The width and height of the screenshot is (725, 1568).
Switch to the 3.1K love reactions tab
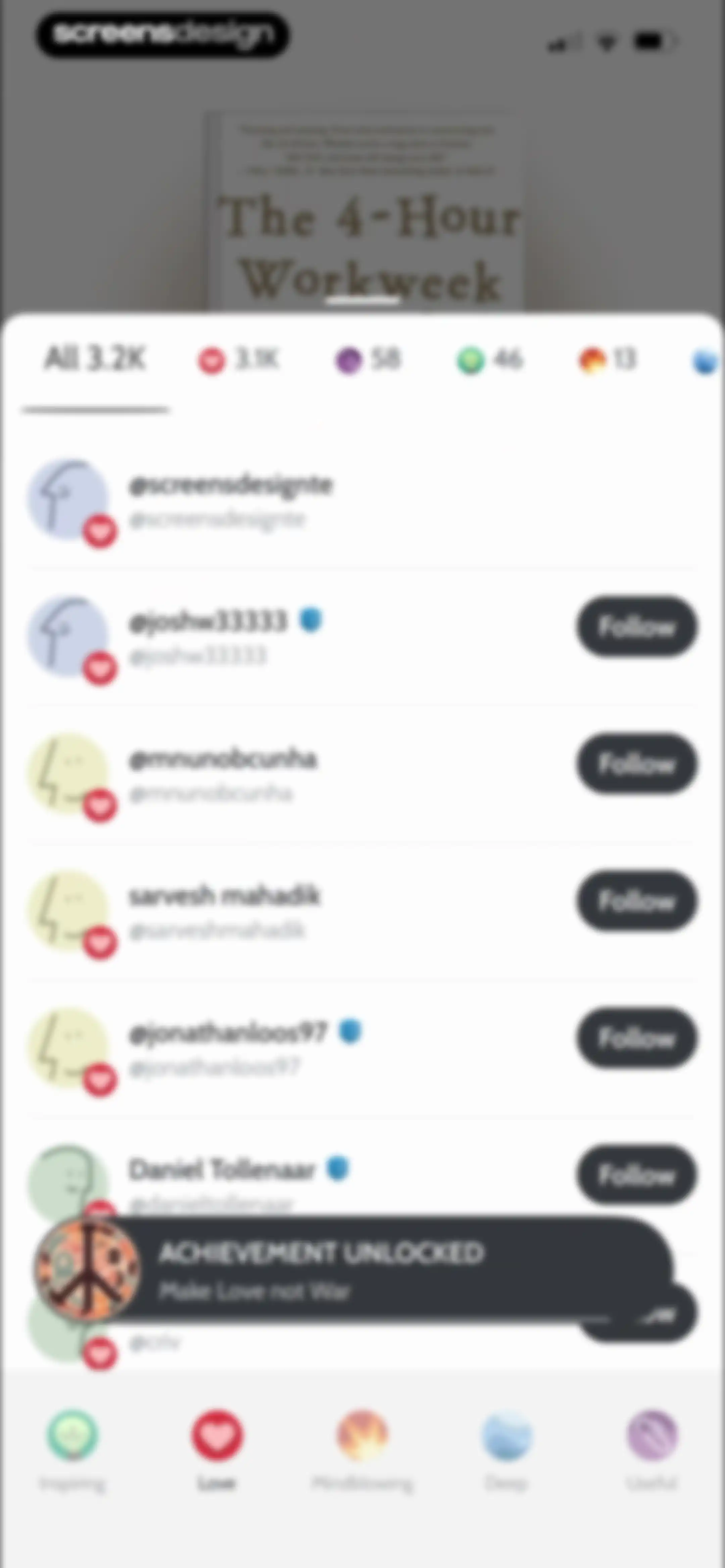pyautogui.click(x=238, y=360)
